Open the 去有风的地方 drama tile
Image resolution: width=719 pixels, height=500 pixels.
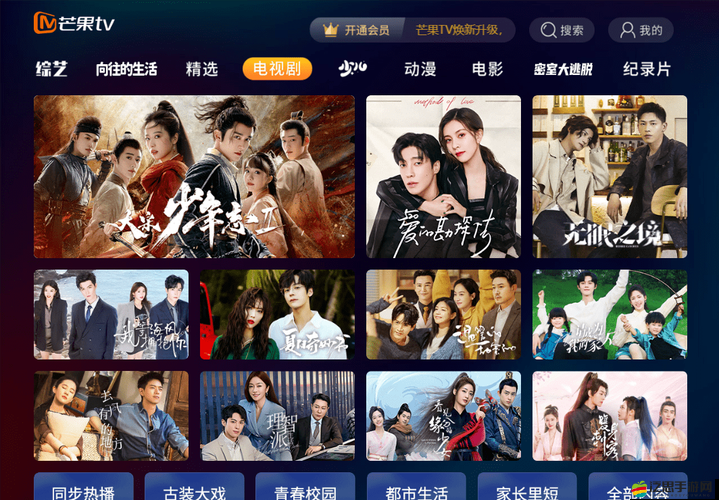pyautogui.click(x=111, y=416)
